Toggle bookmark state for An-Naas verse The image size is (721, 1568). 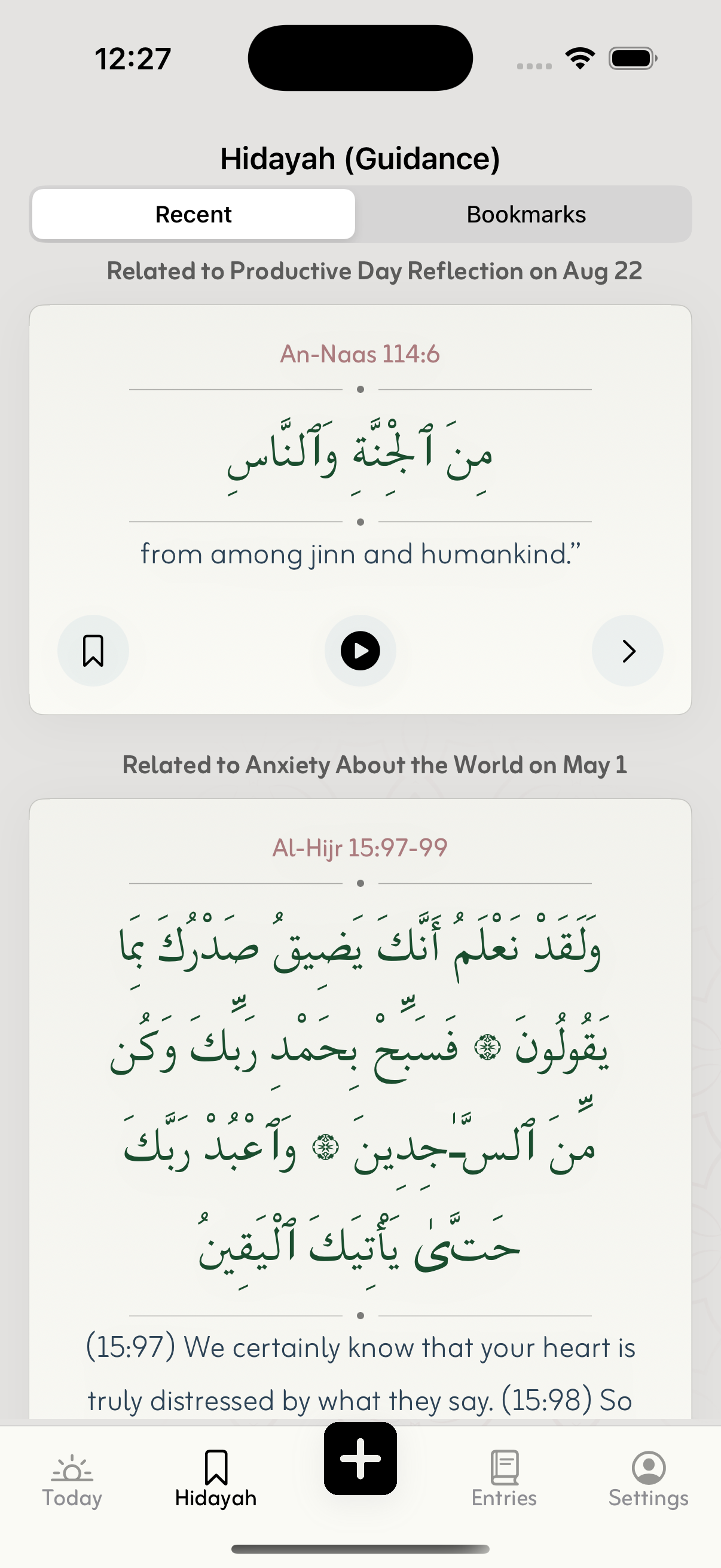click(x=93, y=650)
